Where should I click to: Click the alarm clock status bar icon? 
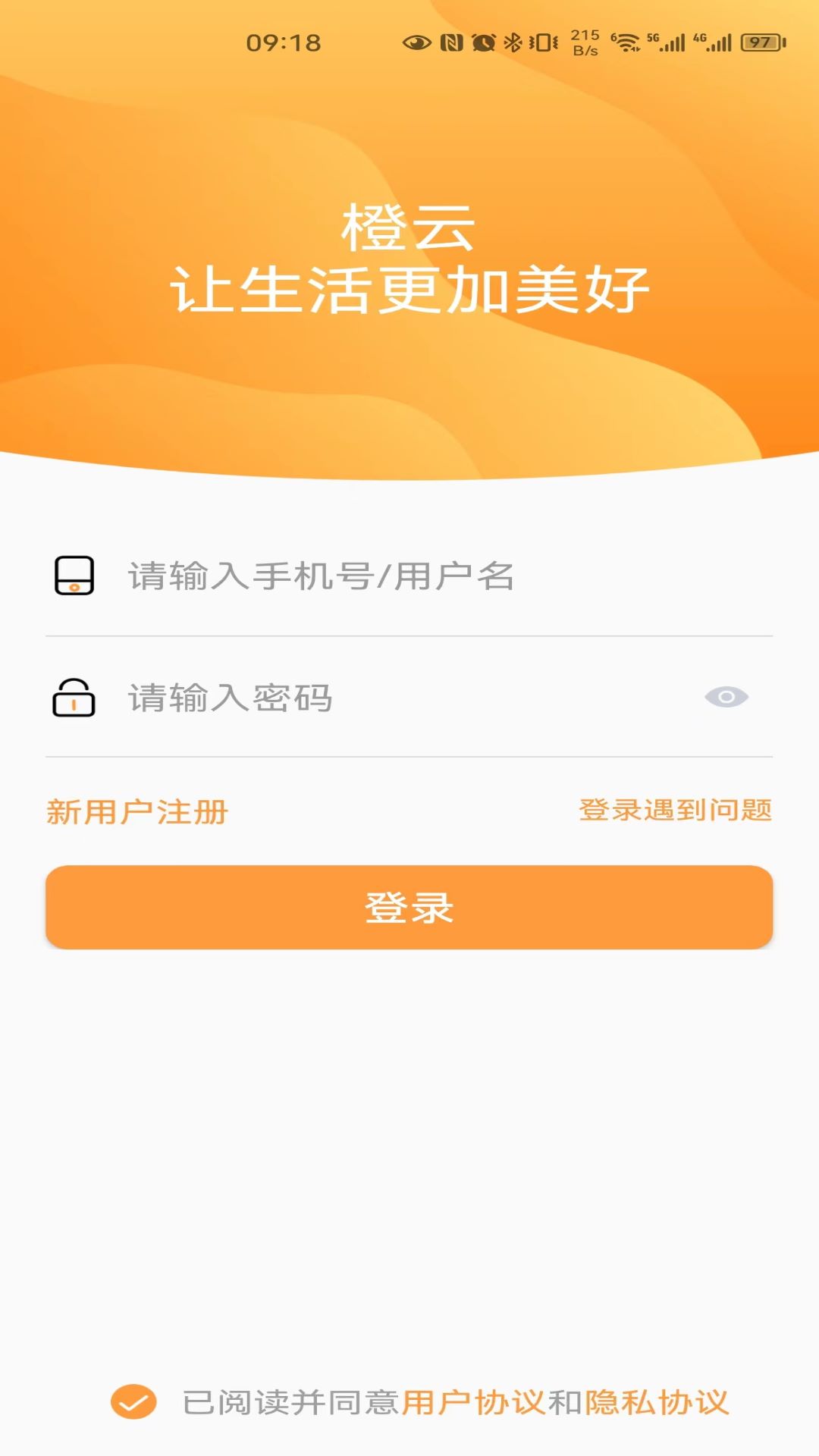coord(482,42)
